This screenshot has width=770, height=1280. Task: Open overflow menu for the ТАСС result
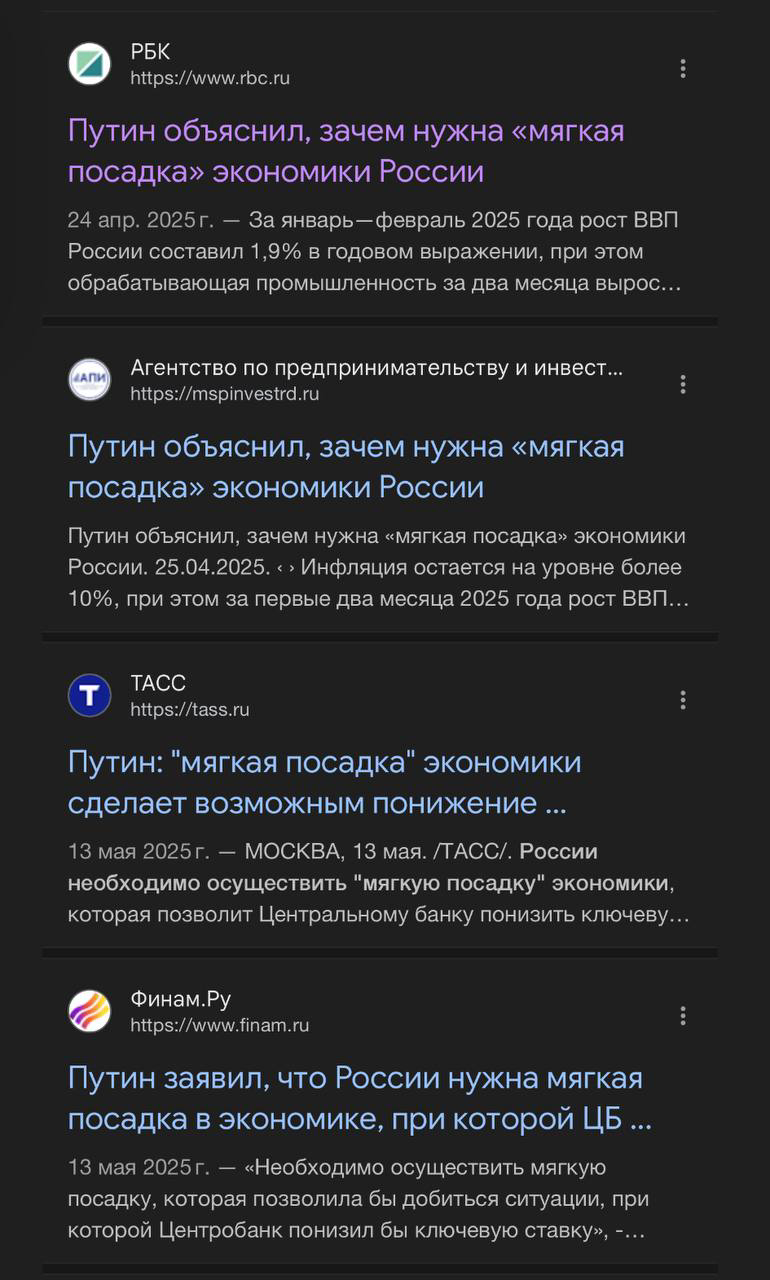(682, 699)
